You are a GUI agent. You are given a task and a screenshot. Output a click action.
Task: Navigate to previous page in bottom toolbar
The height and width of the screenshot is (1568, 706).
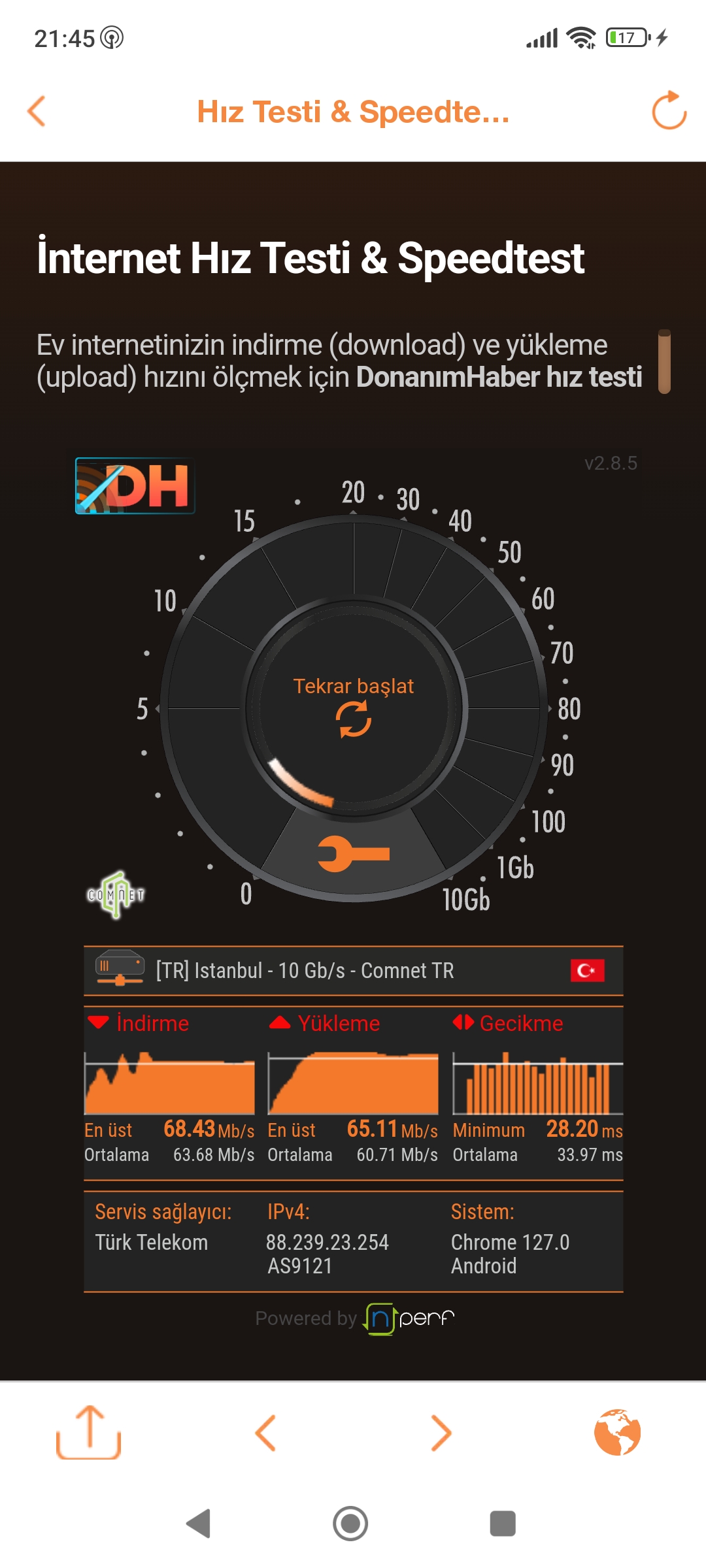point(265,1433)
